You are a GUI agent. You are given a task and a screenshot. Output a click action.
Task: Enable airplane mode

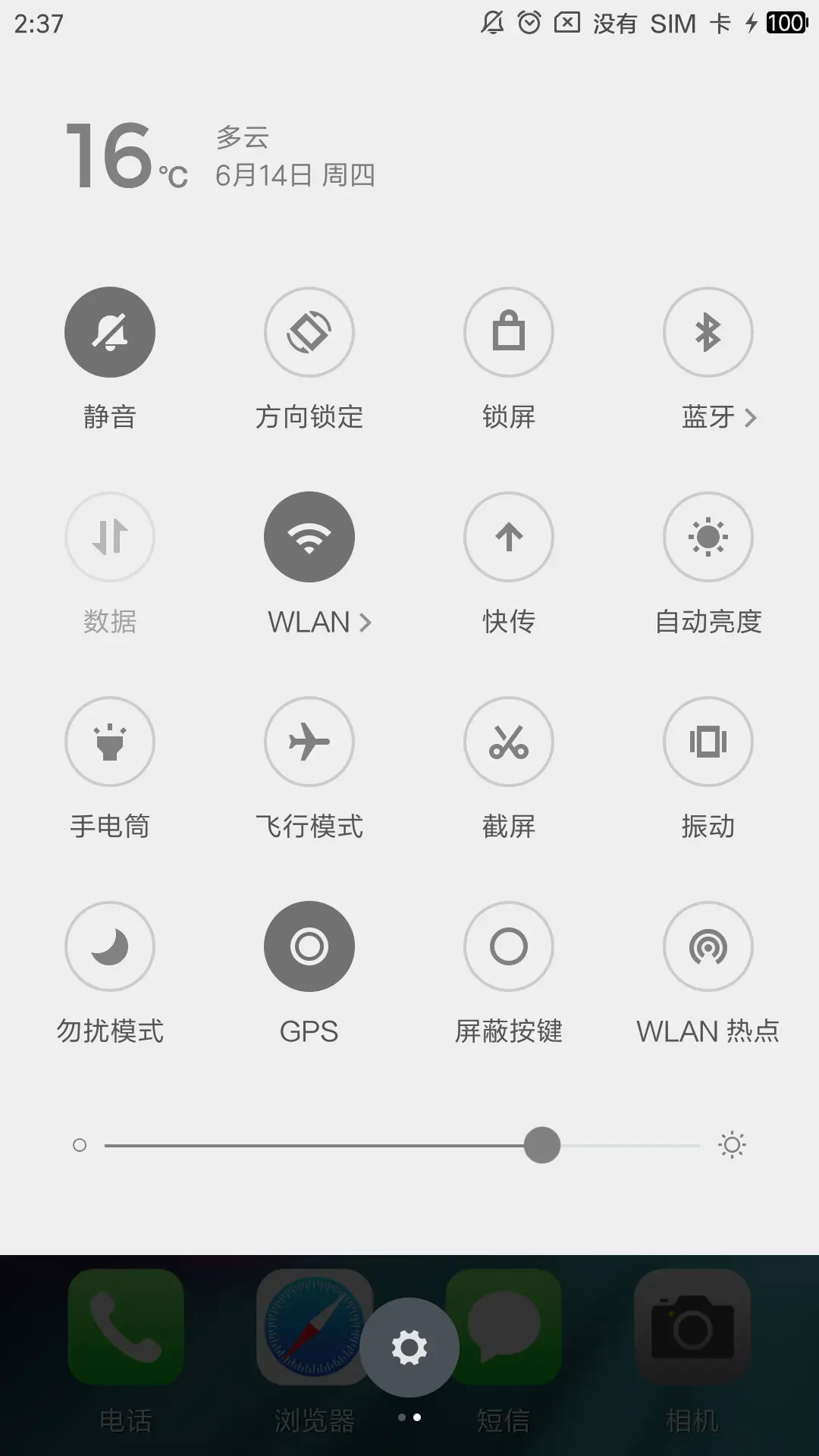(309, 742)
